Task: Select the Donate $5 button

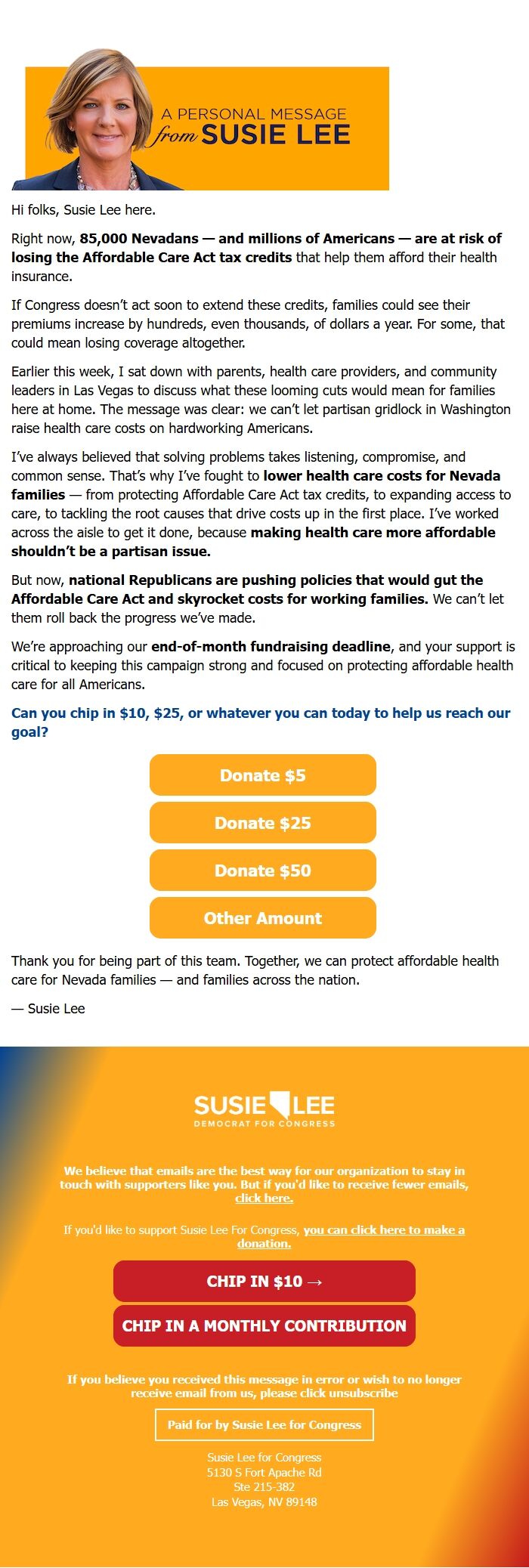Action: click(x=262, y=775)
